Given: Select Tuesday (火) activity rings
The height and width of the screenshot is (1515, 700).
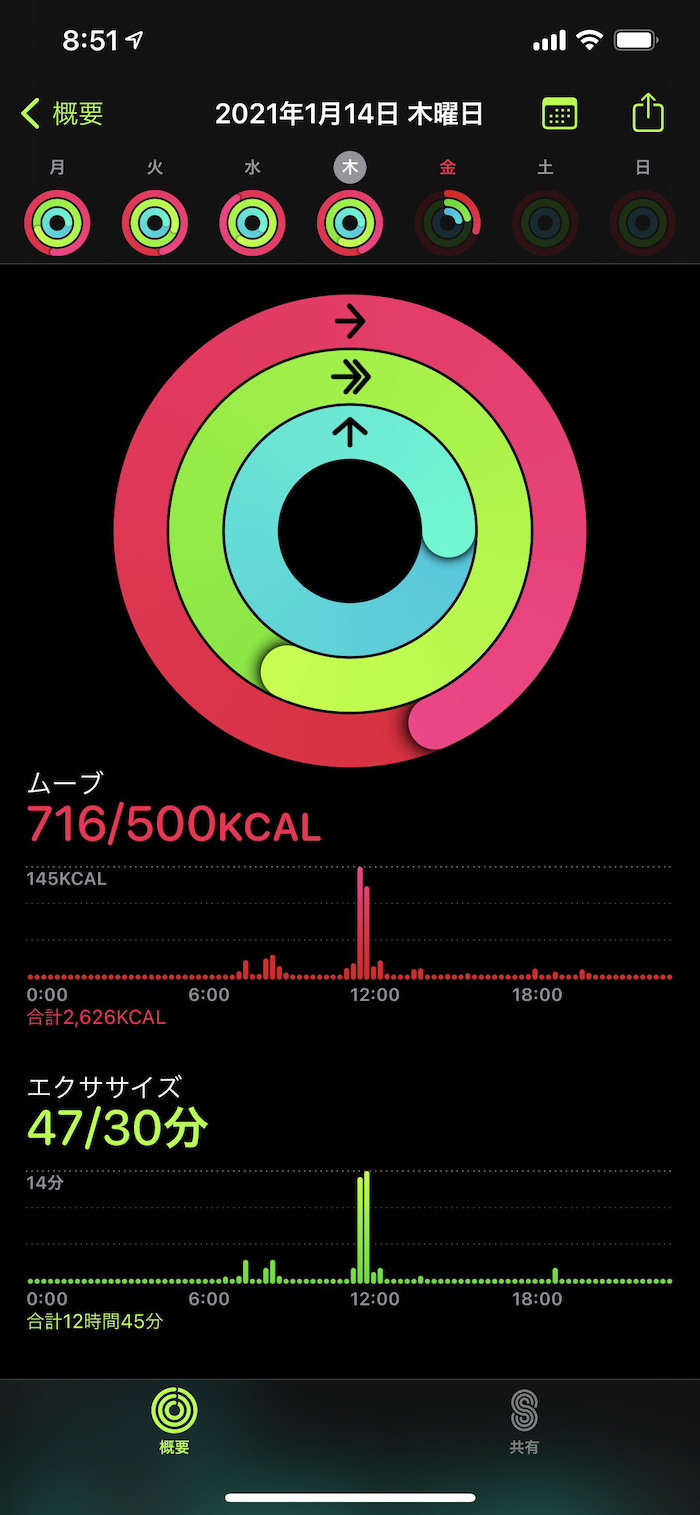Looking at the screenshot, I should tap(155, 222).
